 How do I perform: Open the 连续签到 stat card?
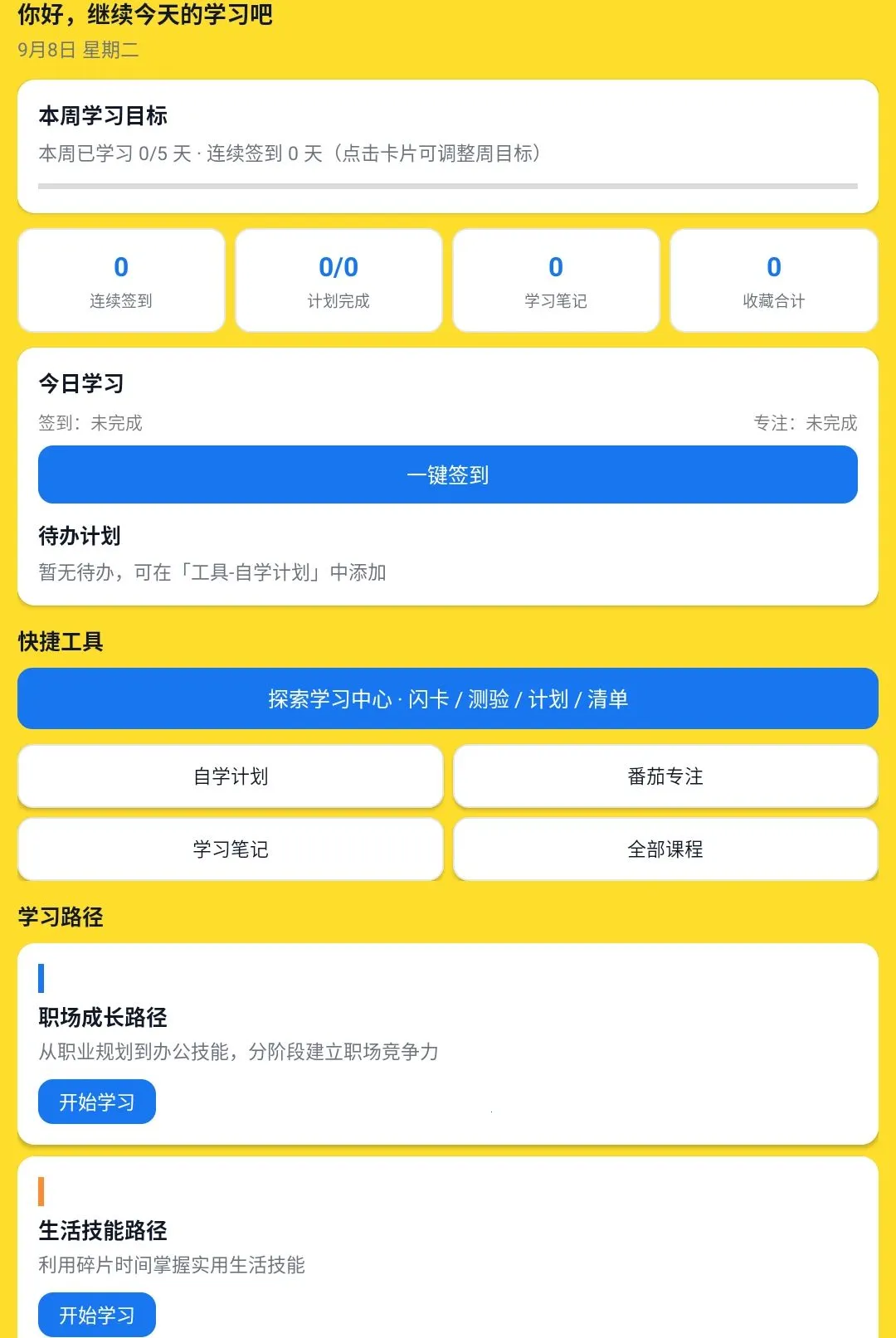[121, 280]
